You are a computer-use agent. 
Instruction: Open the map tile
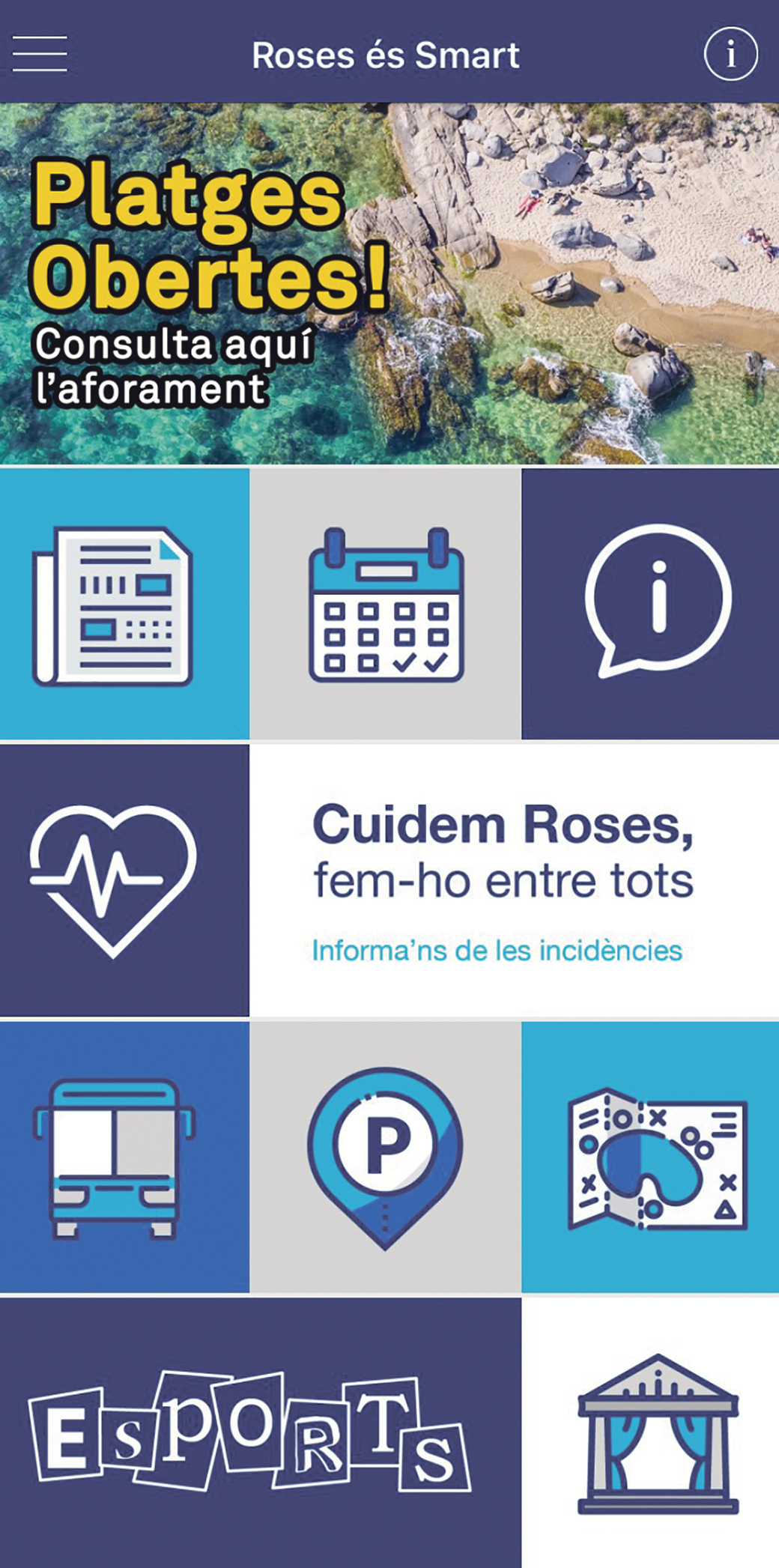coord(650,1157)
